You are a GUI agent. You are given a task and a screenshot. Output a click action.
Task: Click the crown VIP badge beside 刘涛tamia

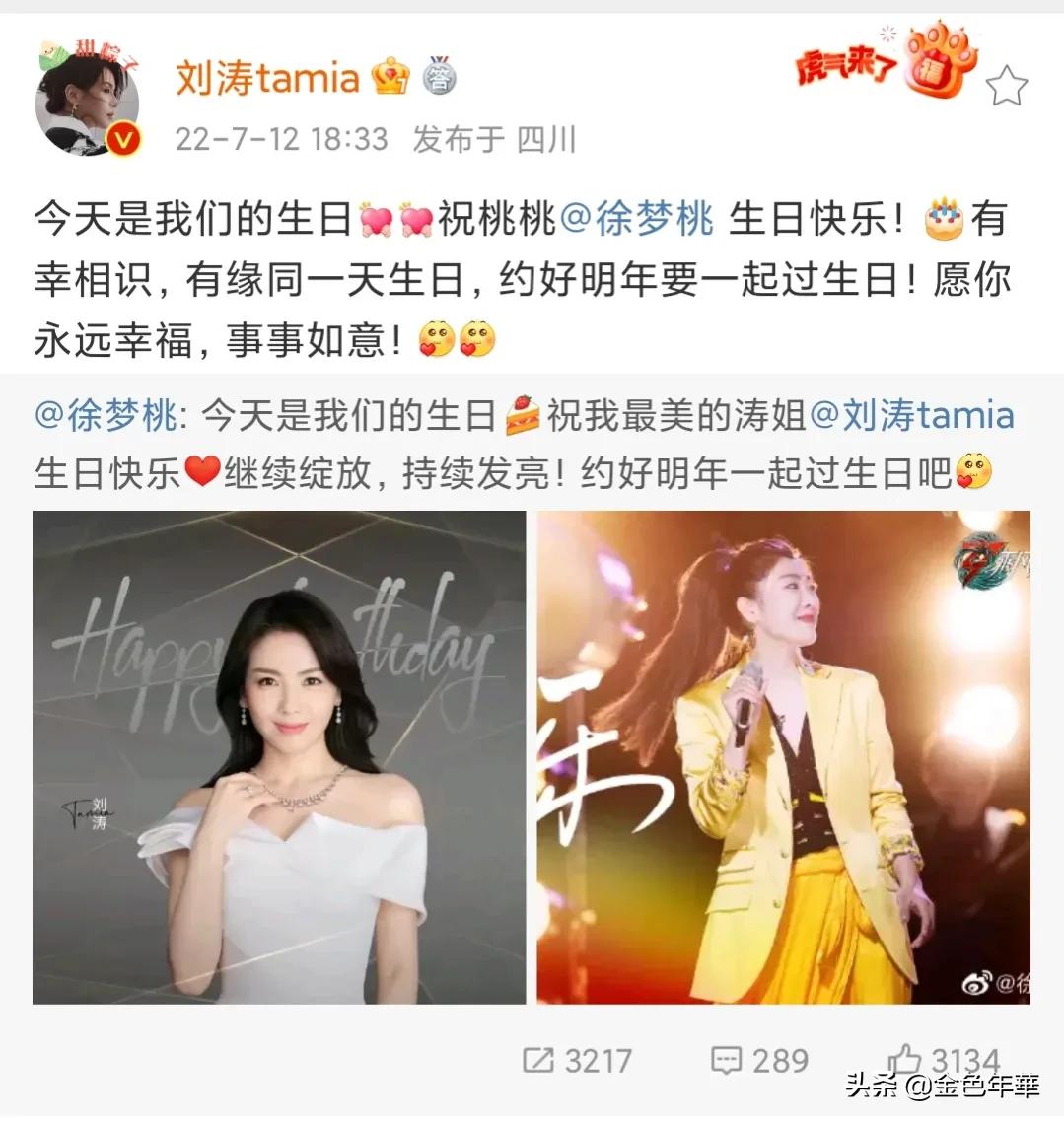click(x=390, y=78)
